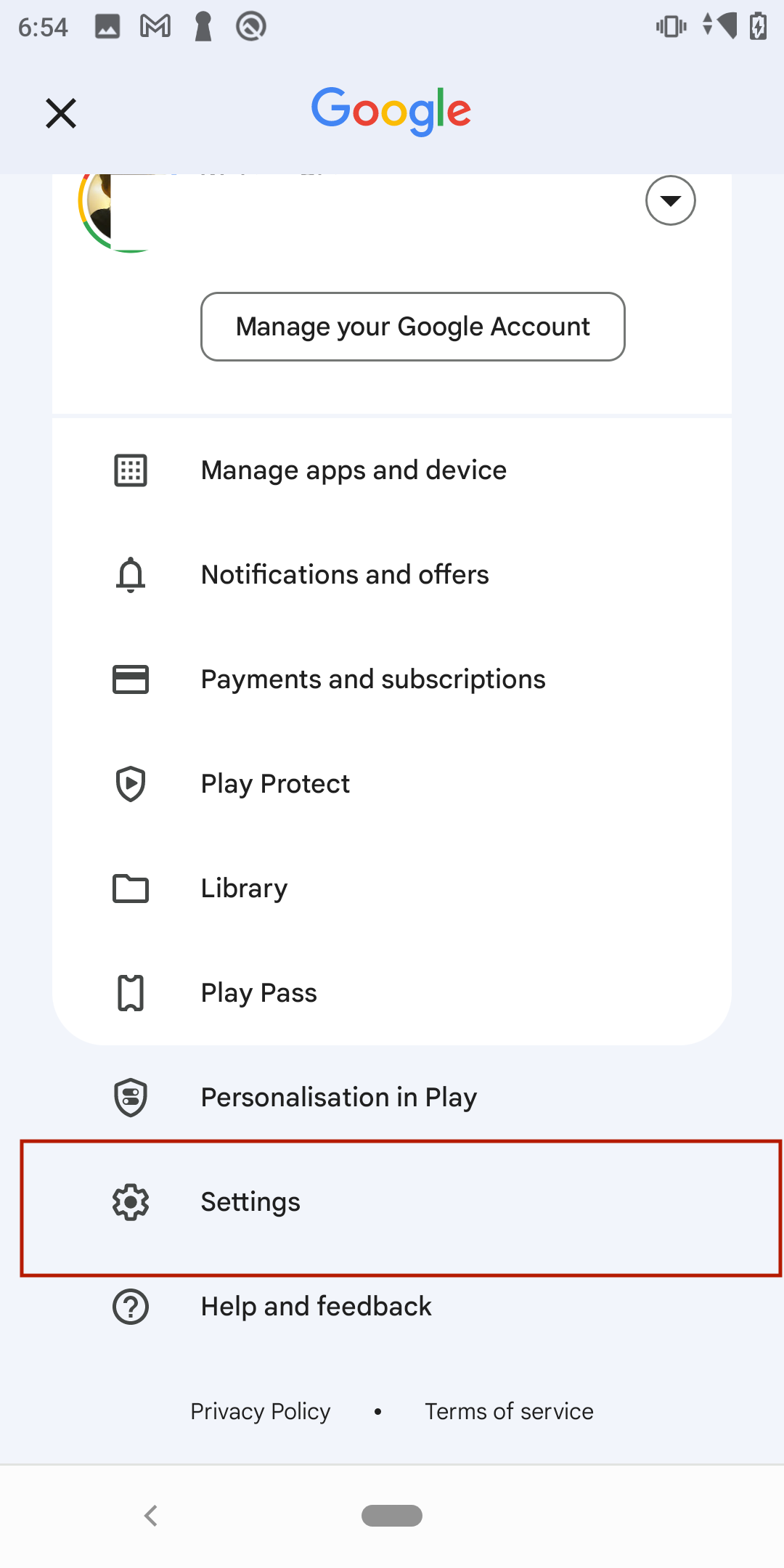784x1568 pixels.
Task: Tap the home pill in navigation bar
Action: coord(392,1516)
